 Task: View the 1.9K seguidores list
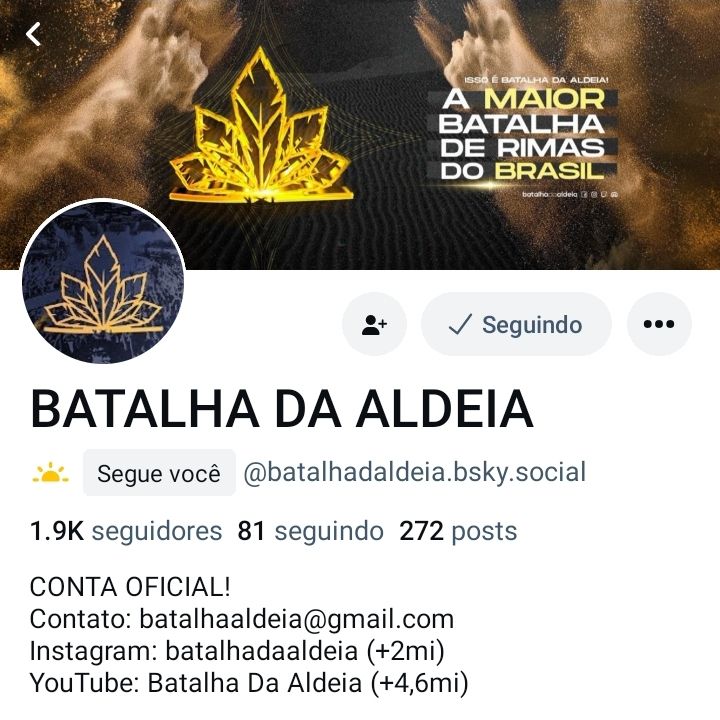click(x=126, y=531)
